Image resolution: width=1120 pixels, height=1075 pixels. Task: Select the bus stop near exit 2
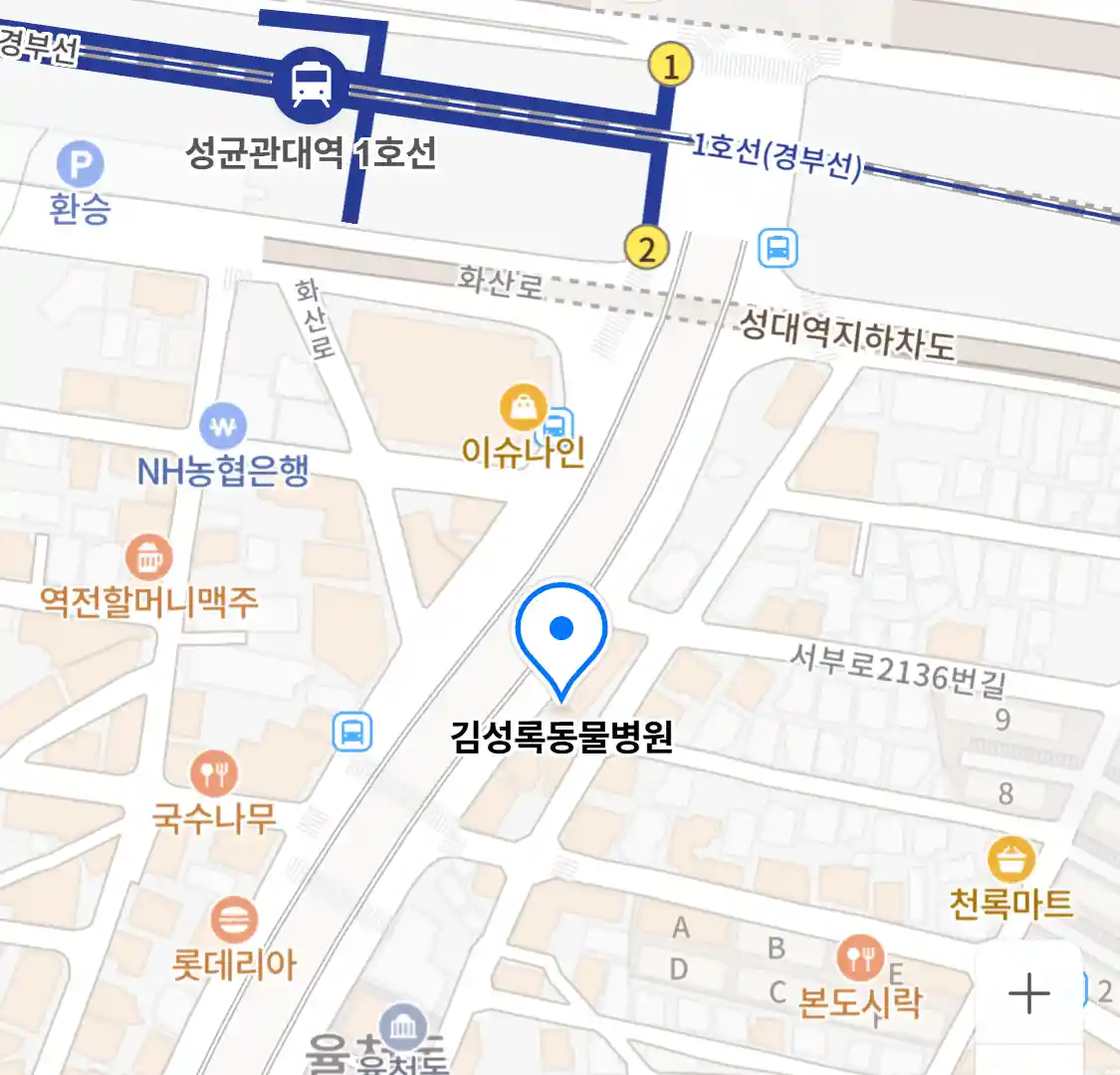[x=778, y=248]
